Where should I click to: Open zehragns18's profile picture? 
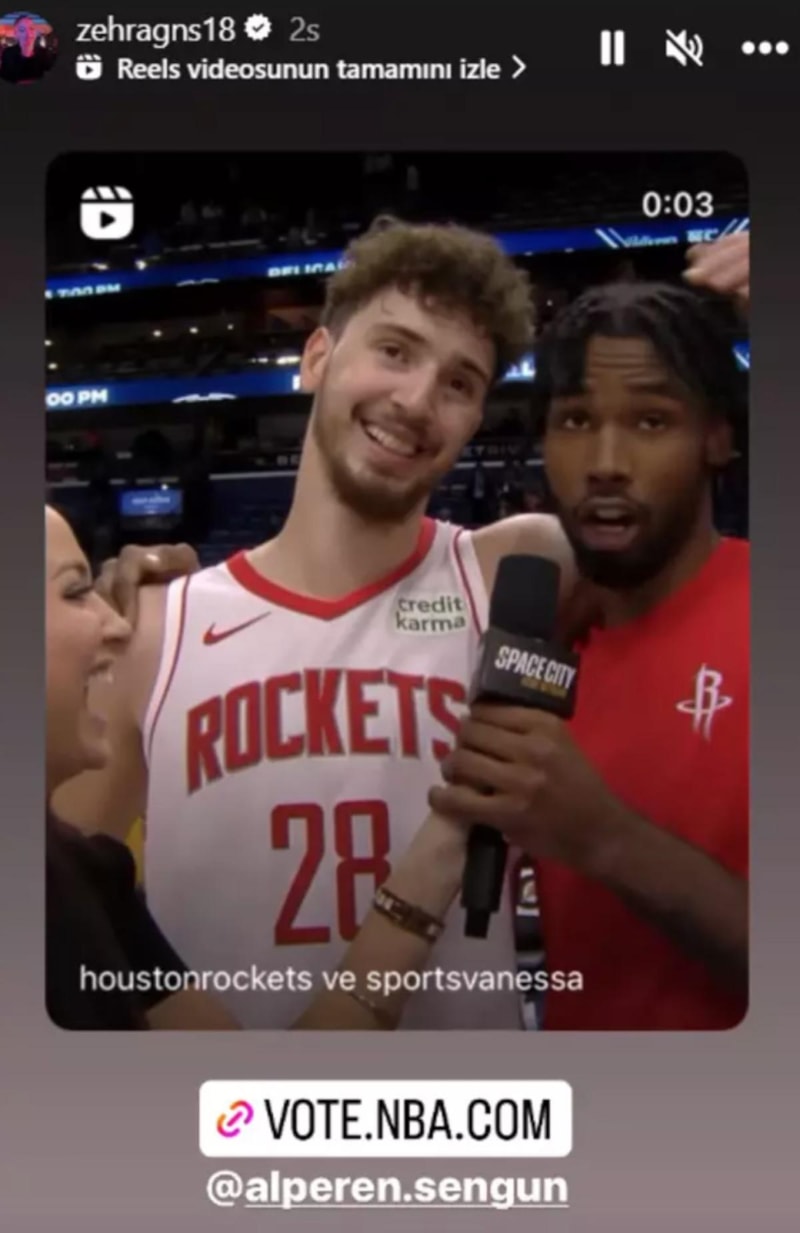click(27, 45)
